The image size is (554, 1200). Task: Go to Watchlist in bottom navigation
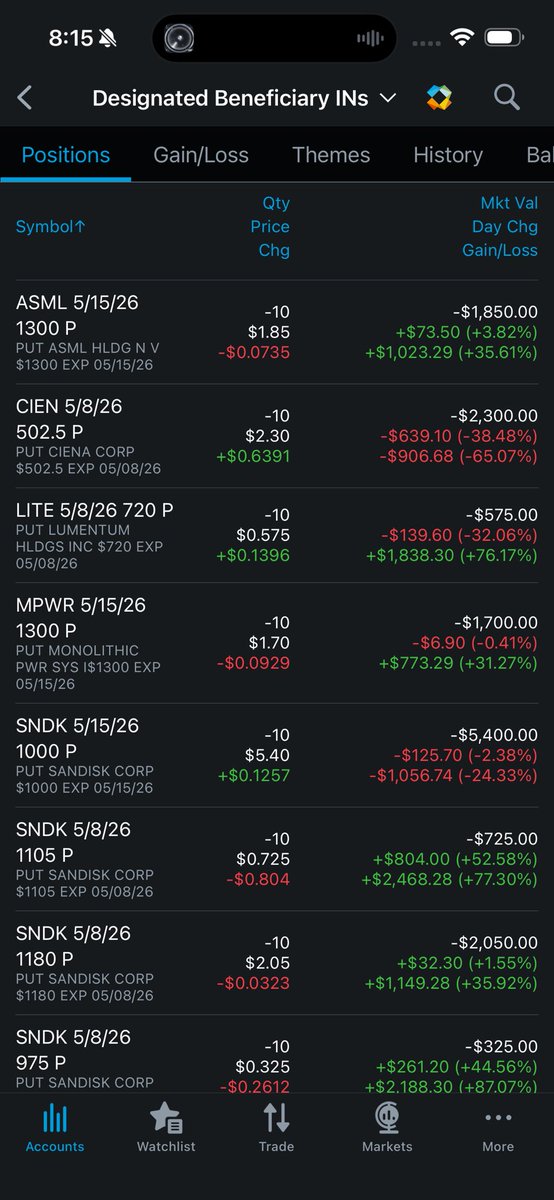(x=166, y=1128)
